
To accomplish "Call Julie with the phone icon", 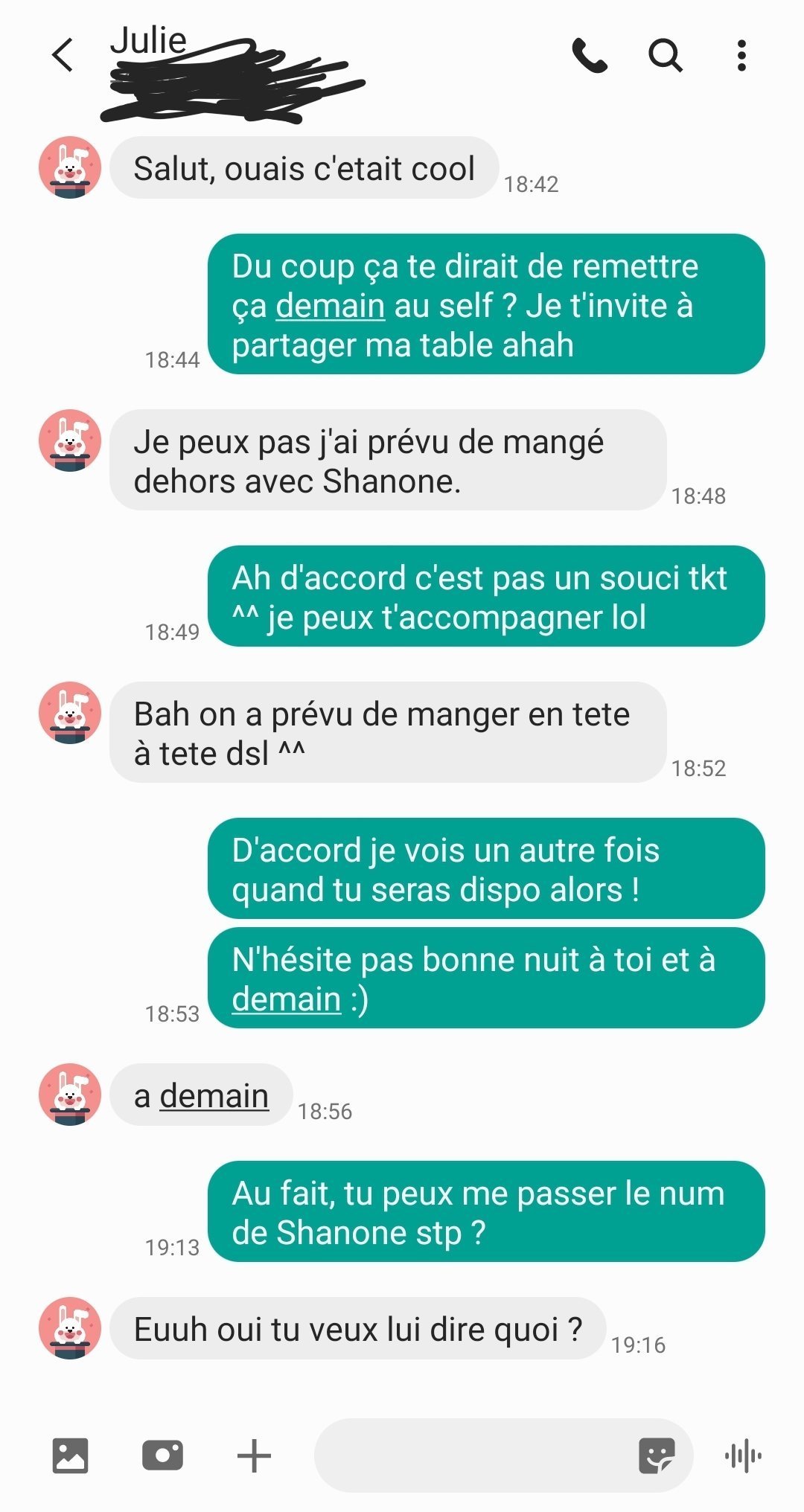I will point(590,56).
